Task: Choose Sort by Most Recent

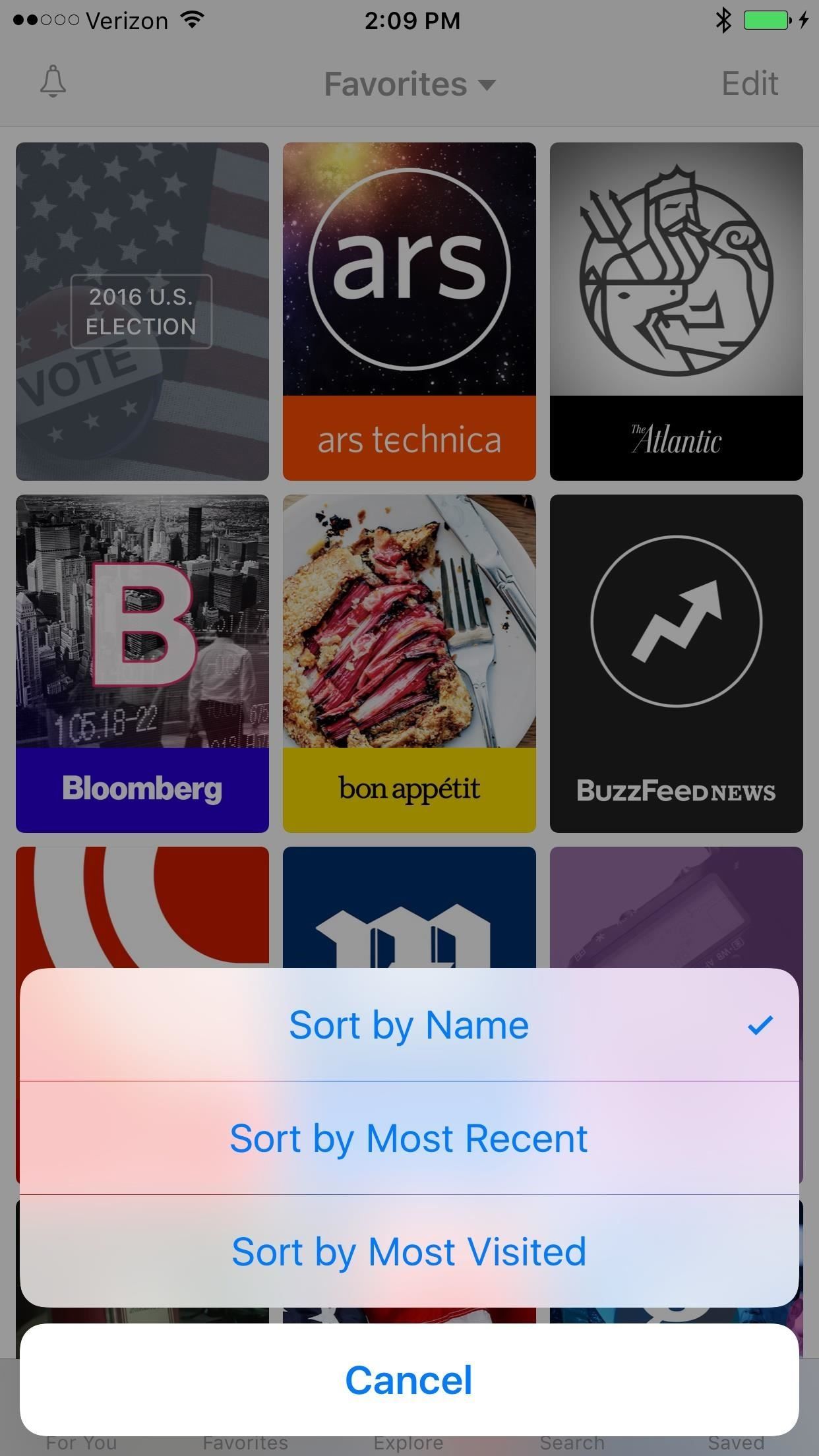Action: [409, 1137]
